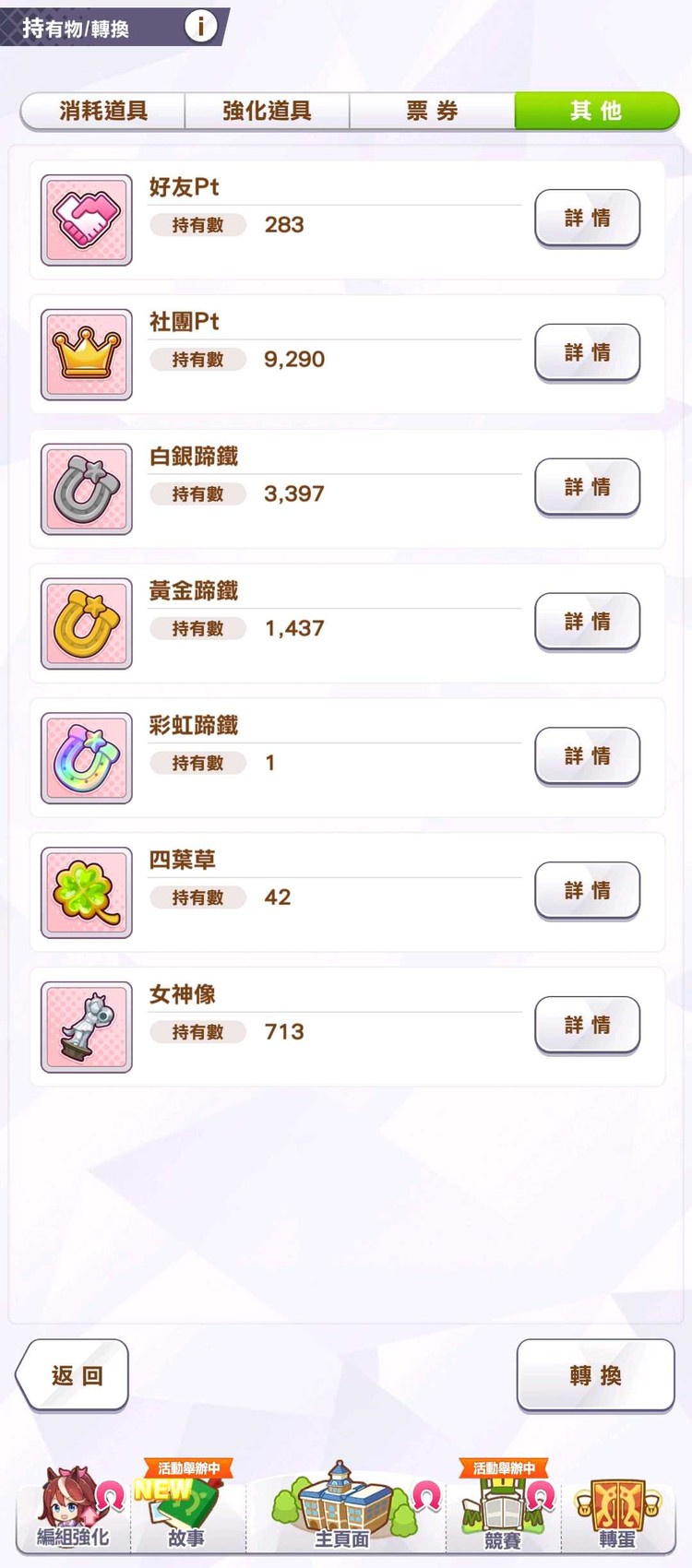This screenshot has width=692, height=1568.
Task: Open 詳情 details for 彩虹蹄鐵
Action: (587, 755)
